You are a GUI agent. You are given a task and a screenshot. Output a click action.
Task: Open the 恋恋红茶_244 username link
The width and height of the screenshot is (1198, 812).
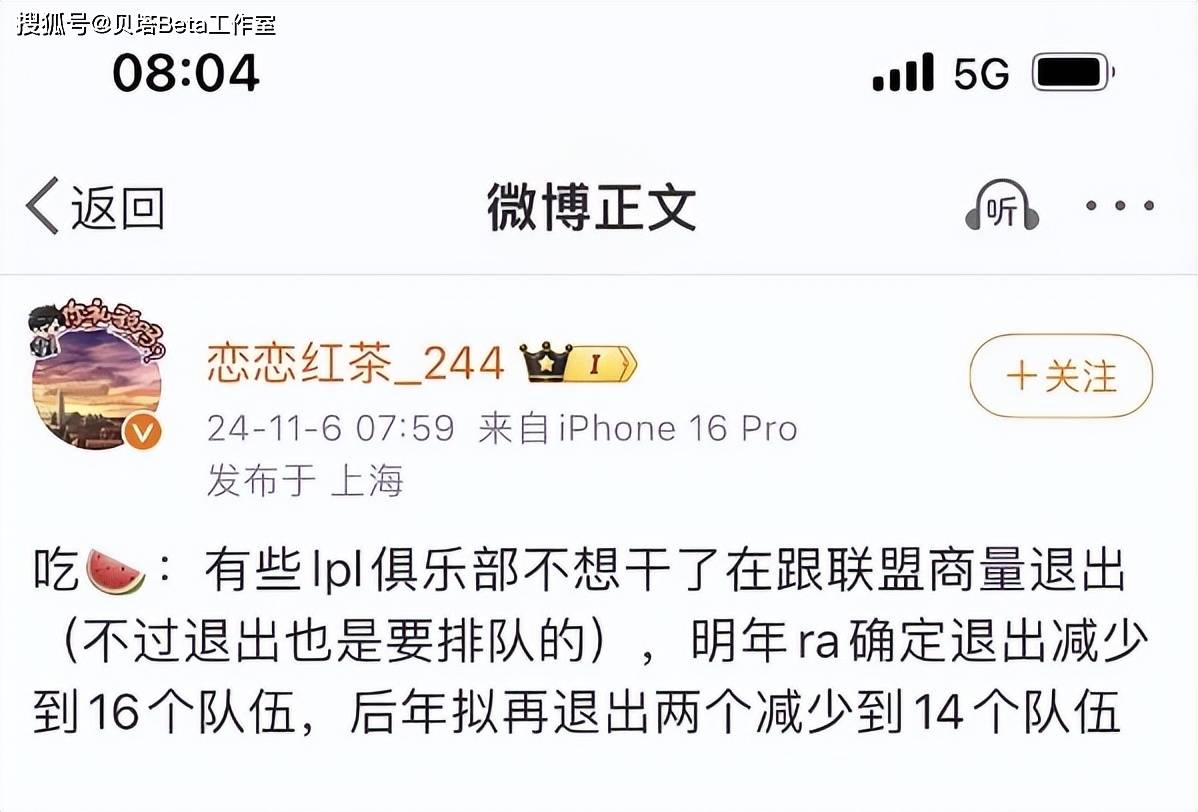(x=355, y=364)
